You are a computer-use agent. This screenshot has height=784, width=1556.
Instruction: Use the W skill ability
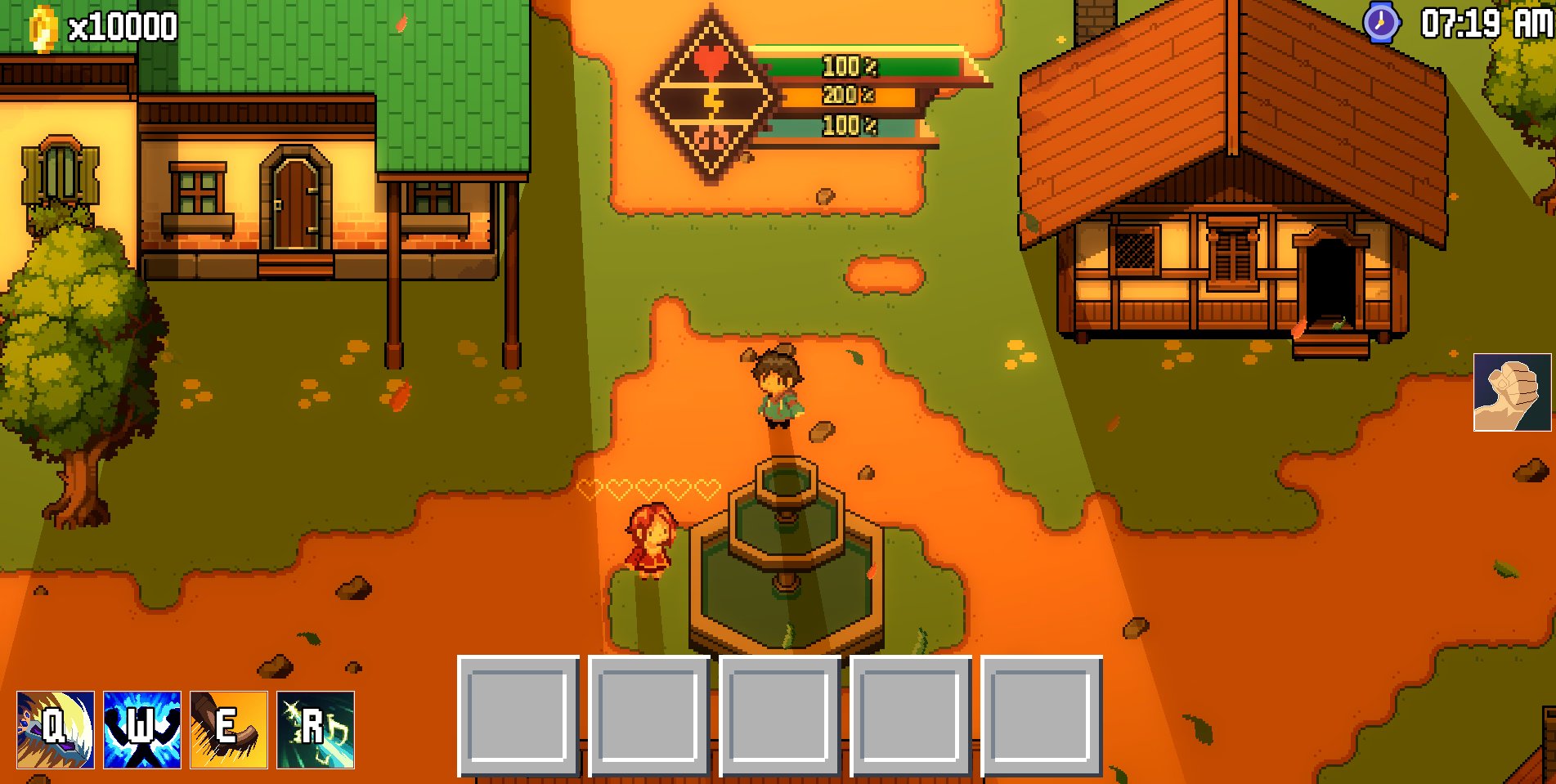tap(142, 730)
